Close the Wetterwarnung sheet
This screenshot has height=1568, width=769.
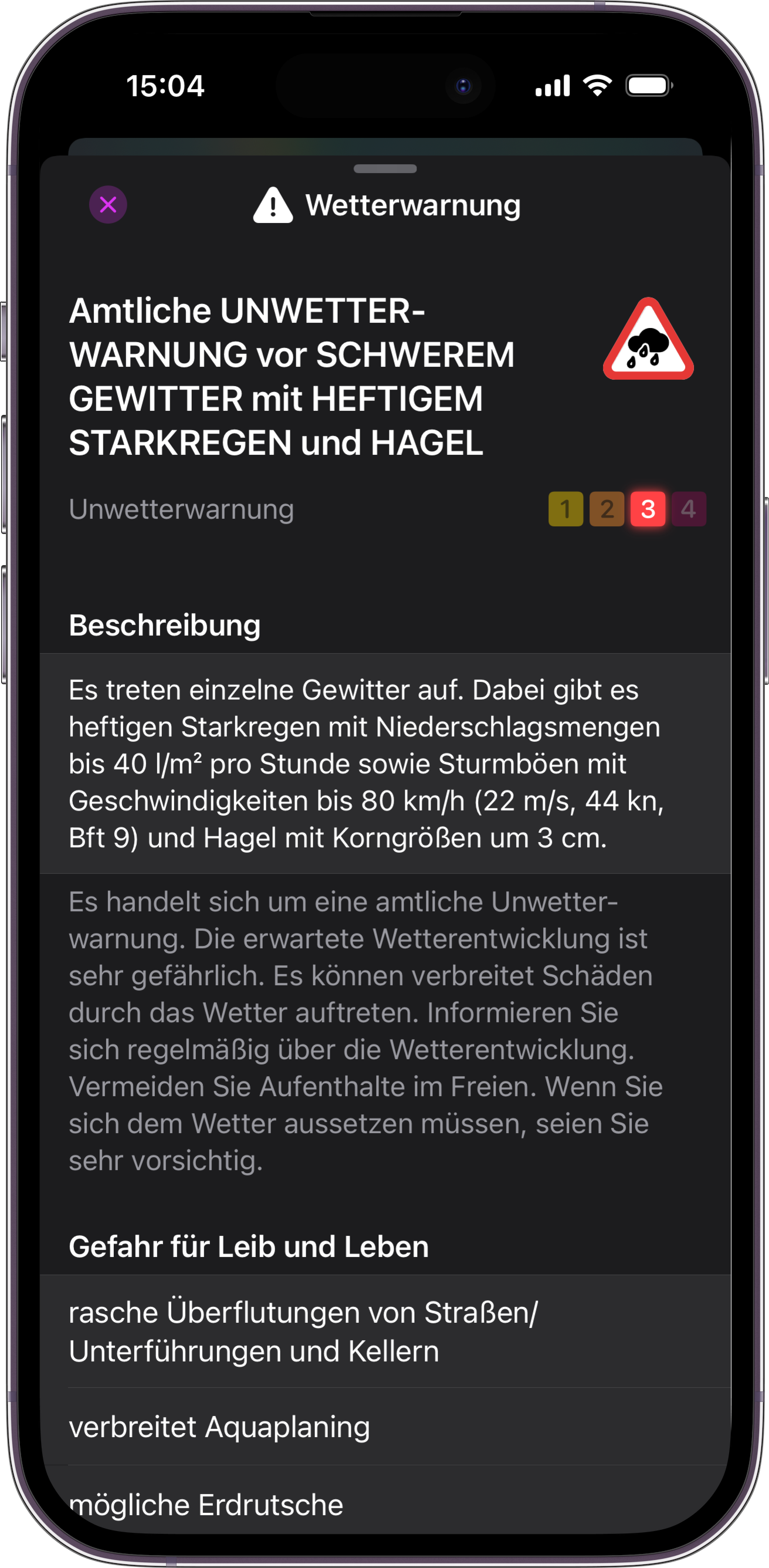coord(109,205)
